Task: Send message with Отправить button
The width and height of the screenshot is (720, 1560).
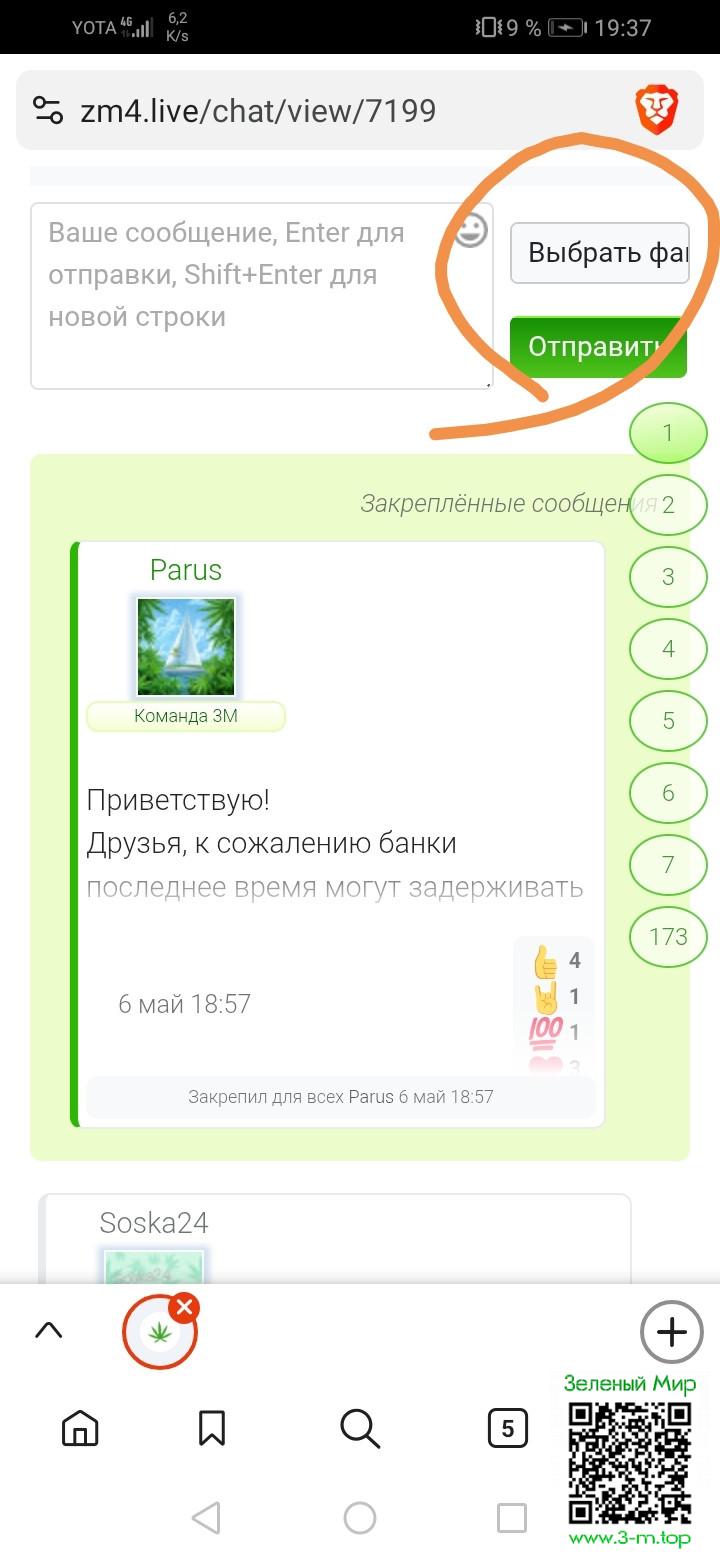Action: (597, 347)
